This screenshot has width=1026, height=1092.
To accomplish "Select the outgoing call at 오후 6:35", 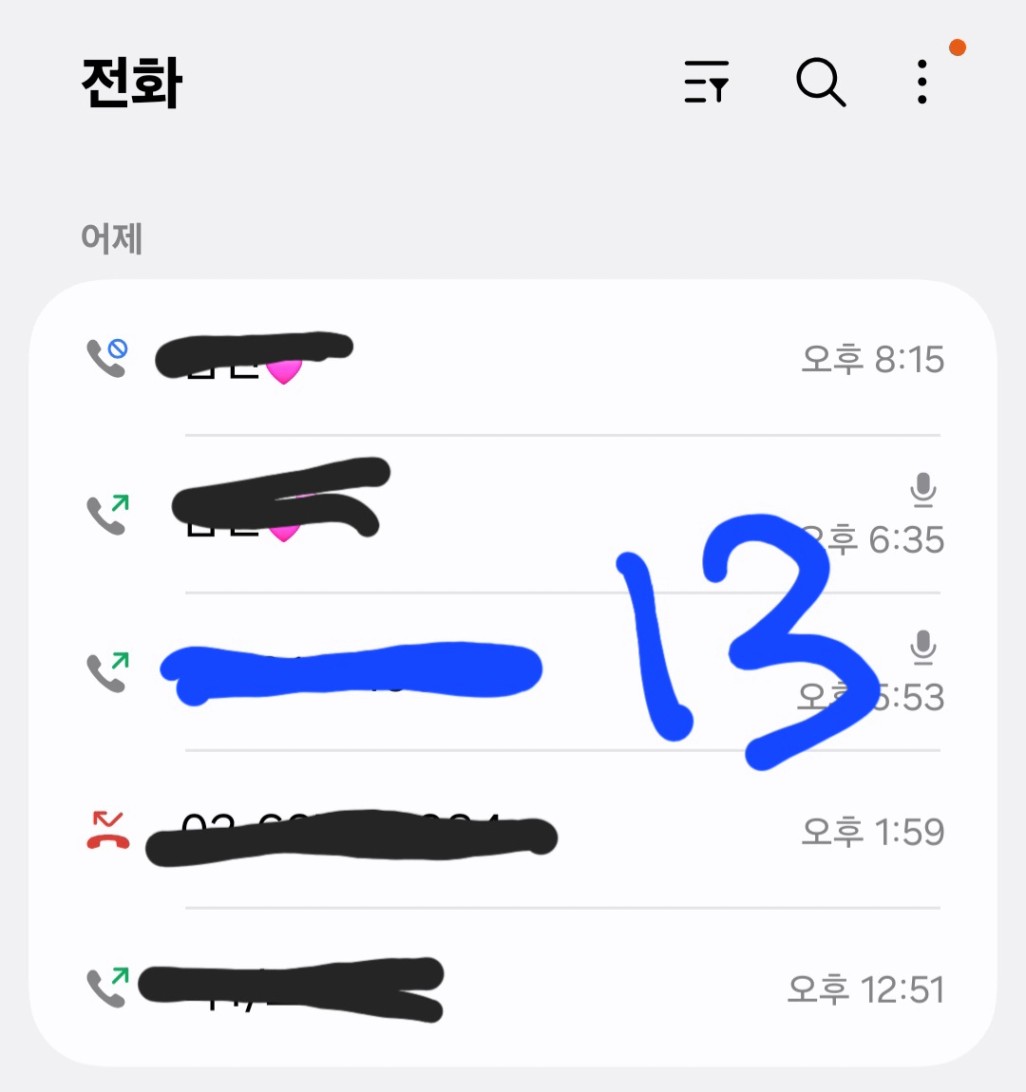I will tap(512, 514).
